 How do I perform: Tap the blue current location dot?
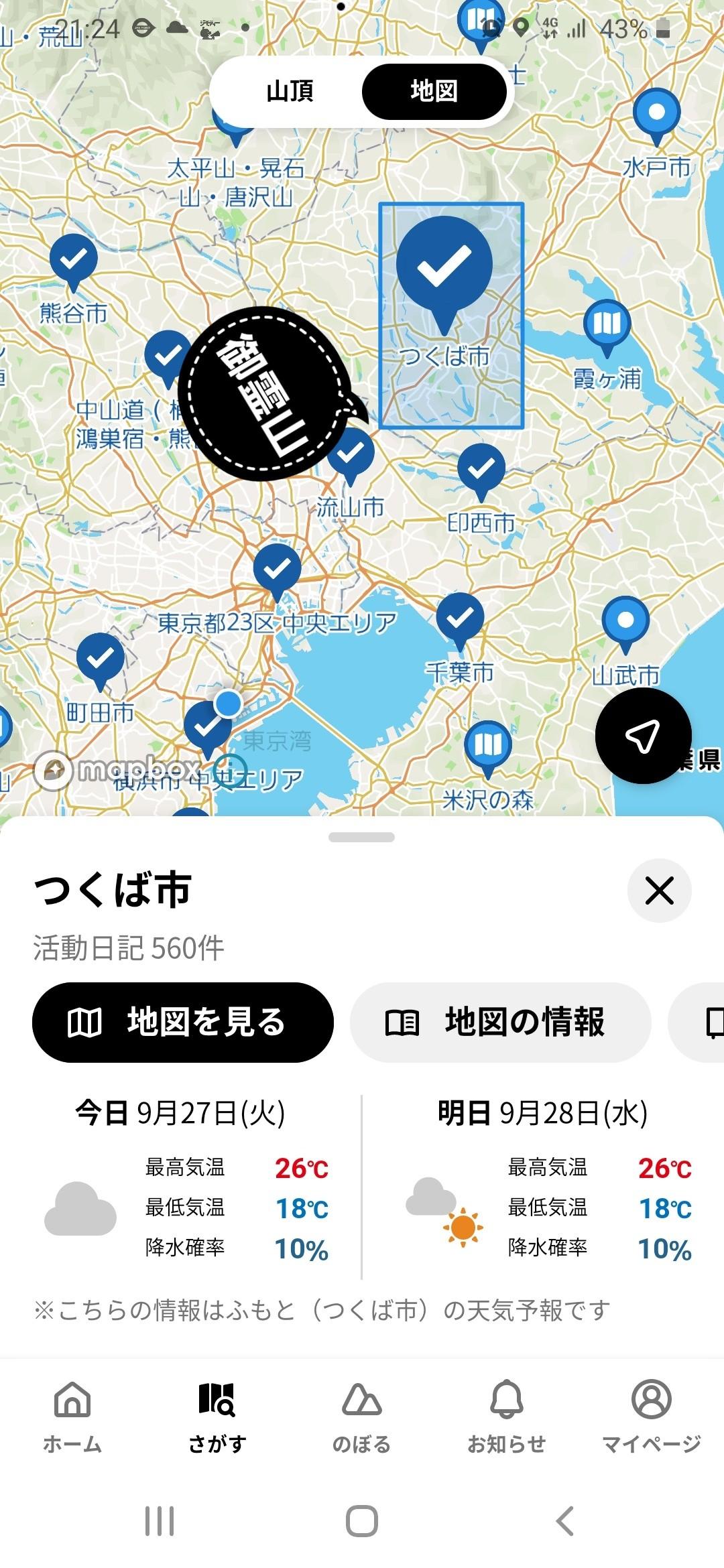click(x=227, y=704)
